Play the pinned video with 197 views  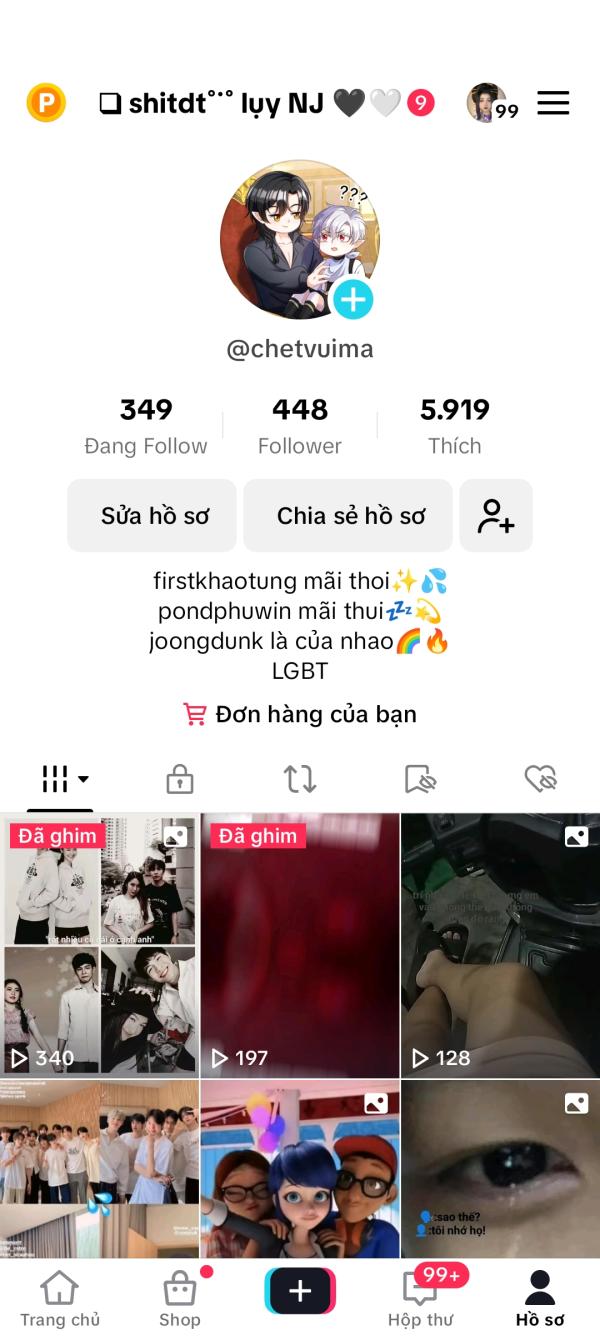click(x=300, y=945)
